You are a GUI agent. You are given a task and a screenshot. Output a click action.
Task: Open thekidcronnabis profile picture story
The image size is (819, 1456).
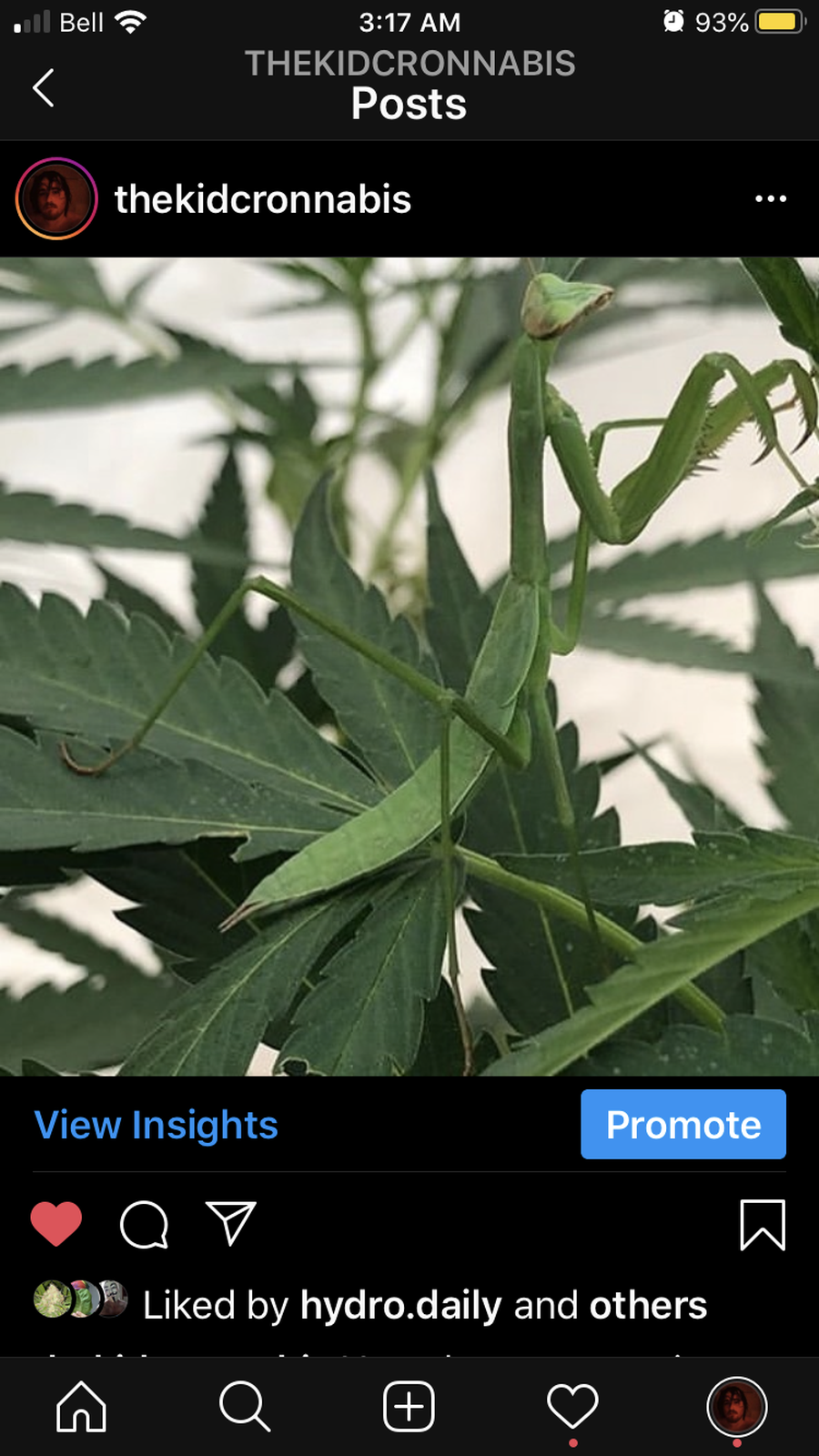coord(56,198)
